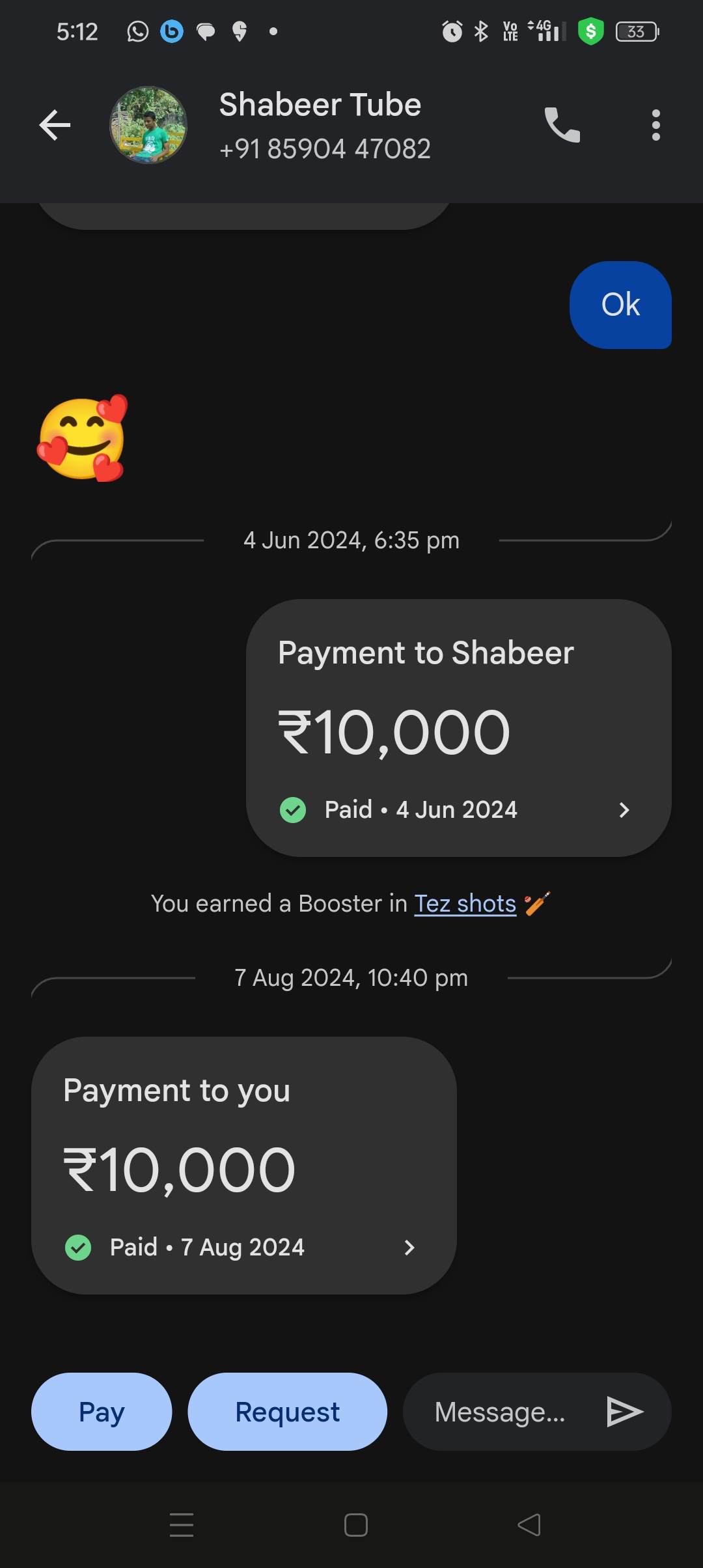Follow the Tez shots link
This screenshot has width=703, height=1568.
[x=465, y=904]
